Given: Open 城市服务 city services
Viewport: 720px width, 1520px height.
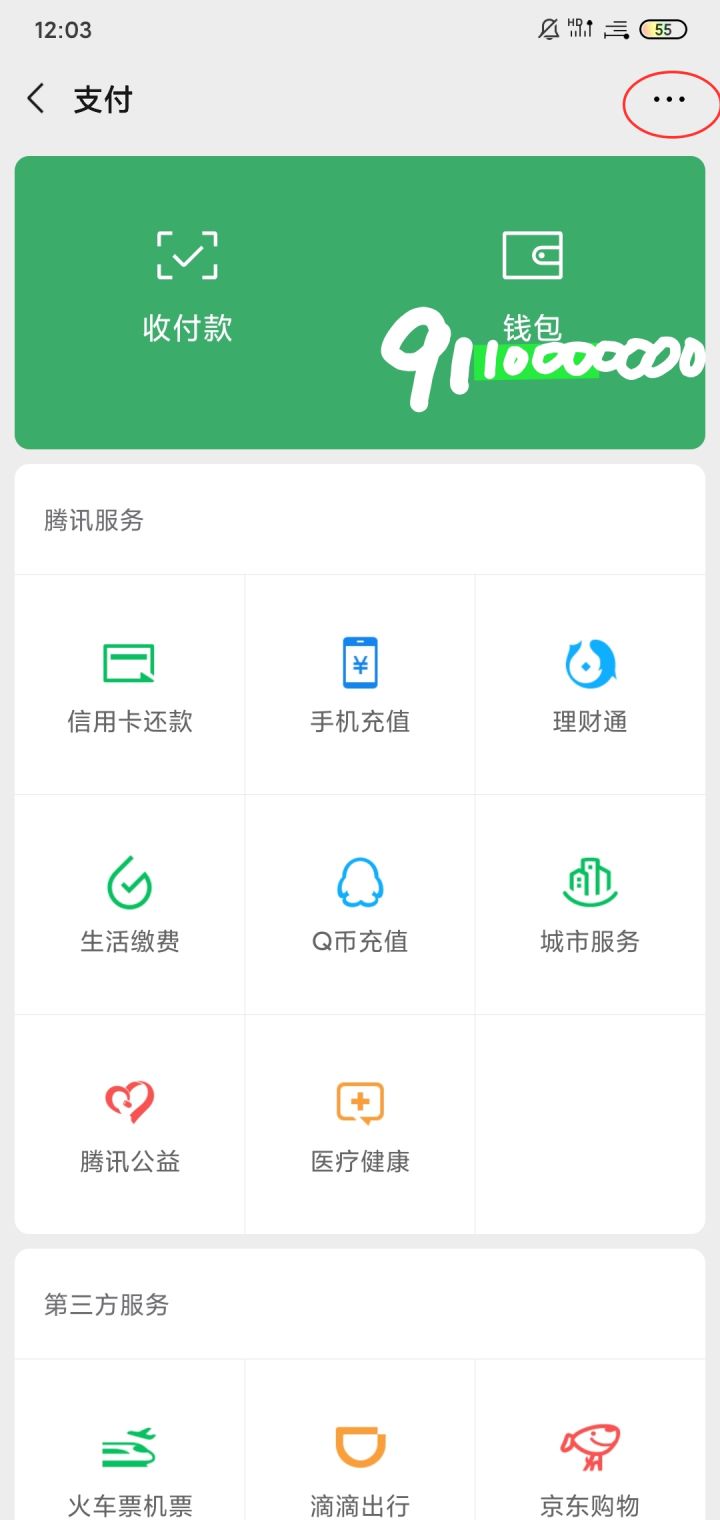Looking at the screenshot, I should point(590,905).
